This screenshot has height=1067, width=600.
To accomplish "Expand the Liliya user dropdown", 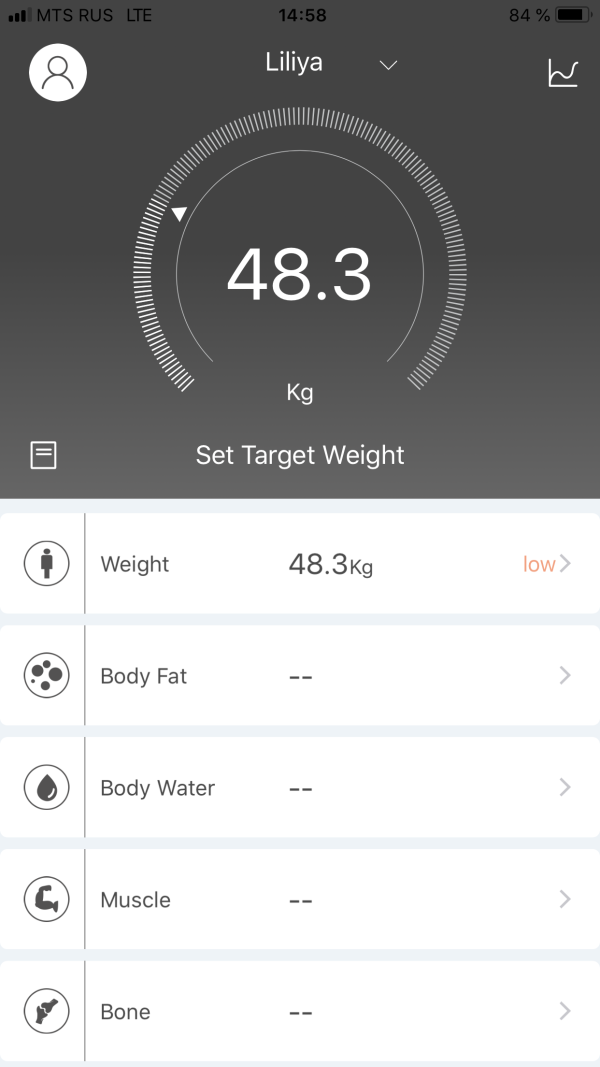I will click(x=388, y=65).
